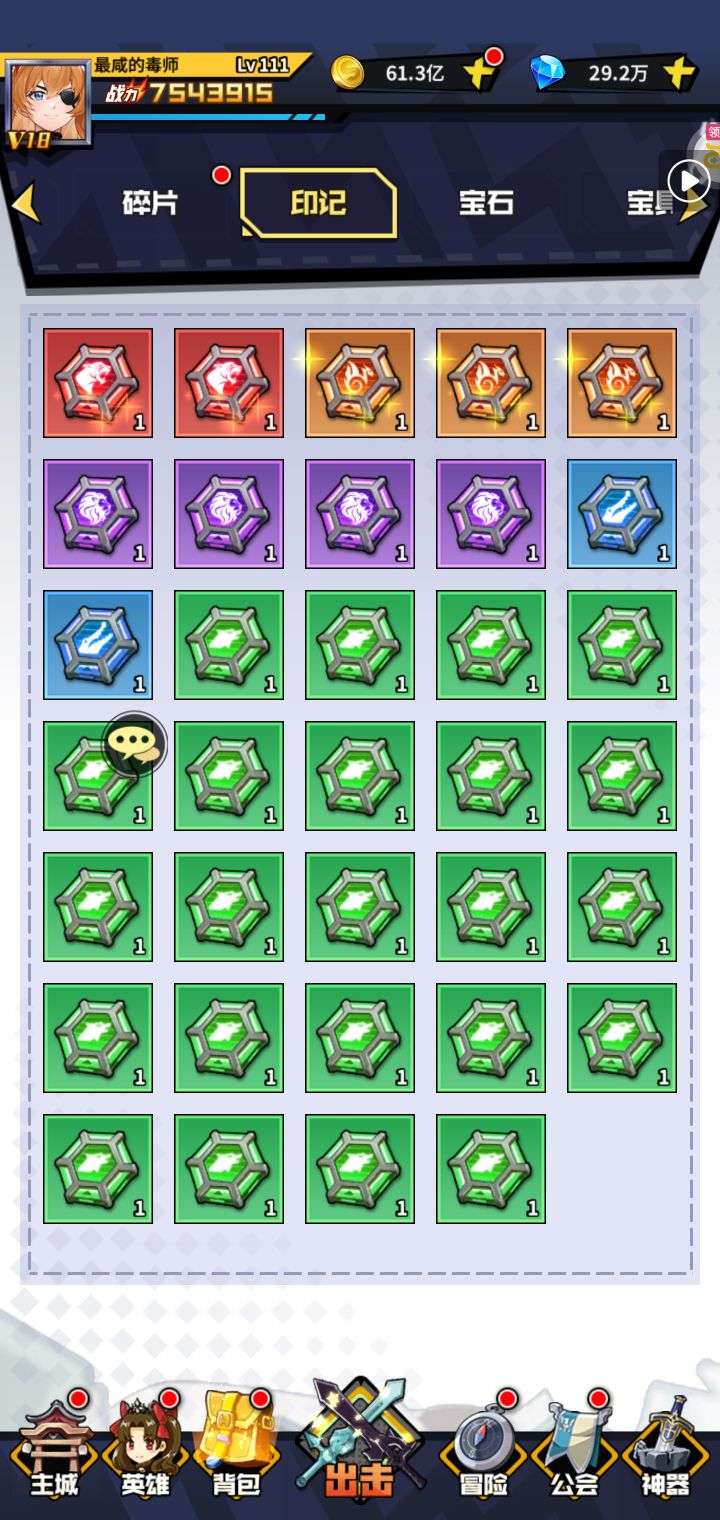Tap the left arrow beside the tabs

25,203
